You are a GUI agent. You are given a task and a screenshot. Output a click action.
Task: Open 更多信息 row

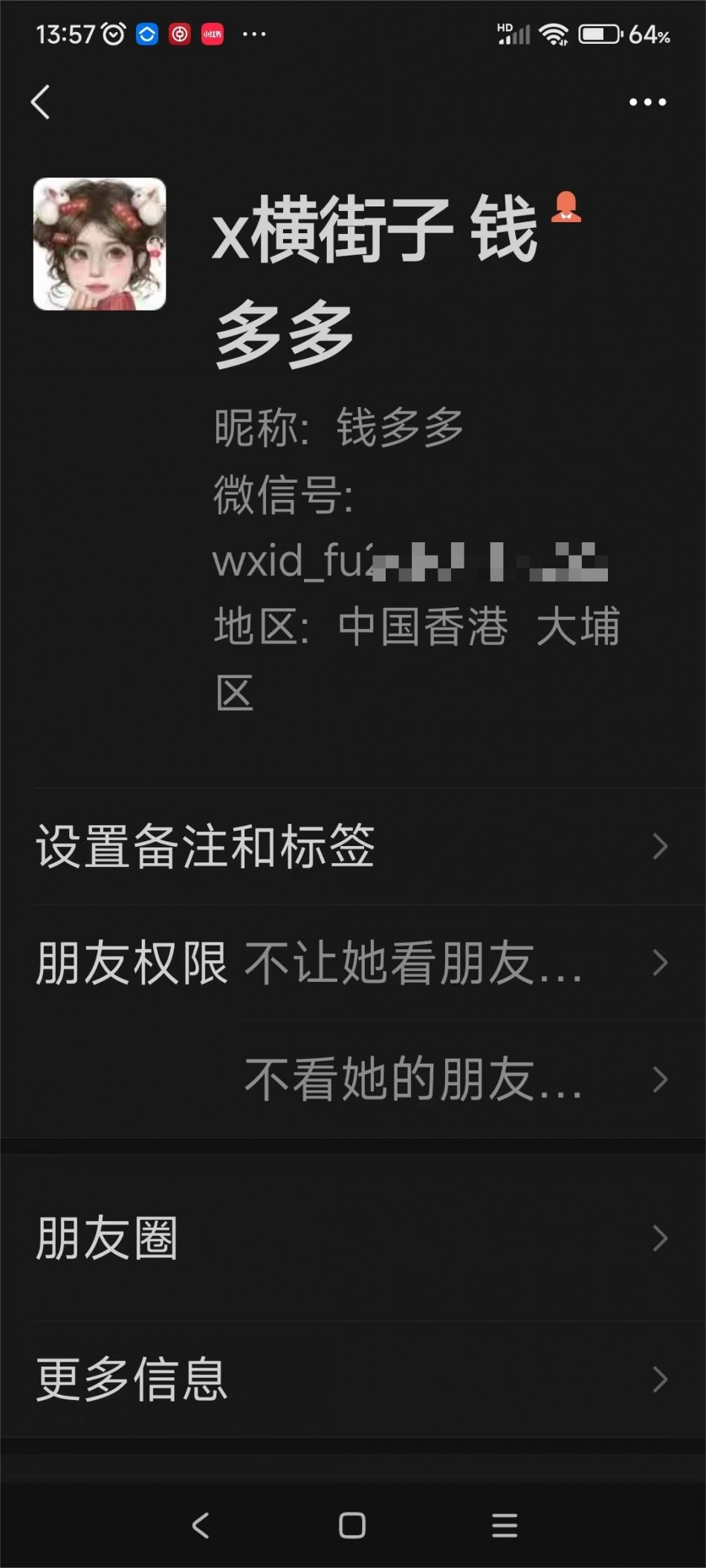tap(353, 1379)
